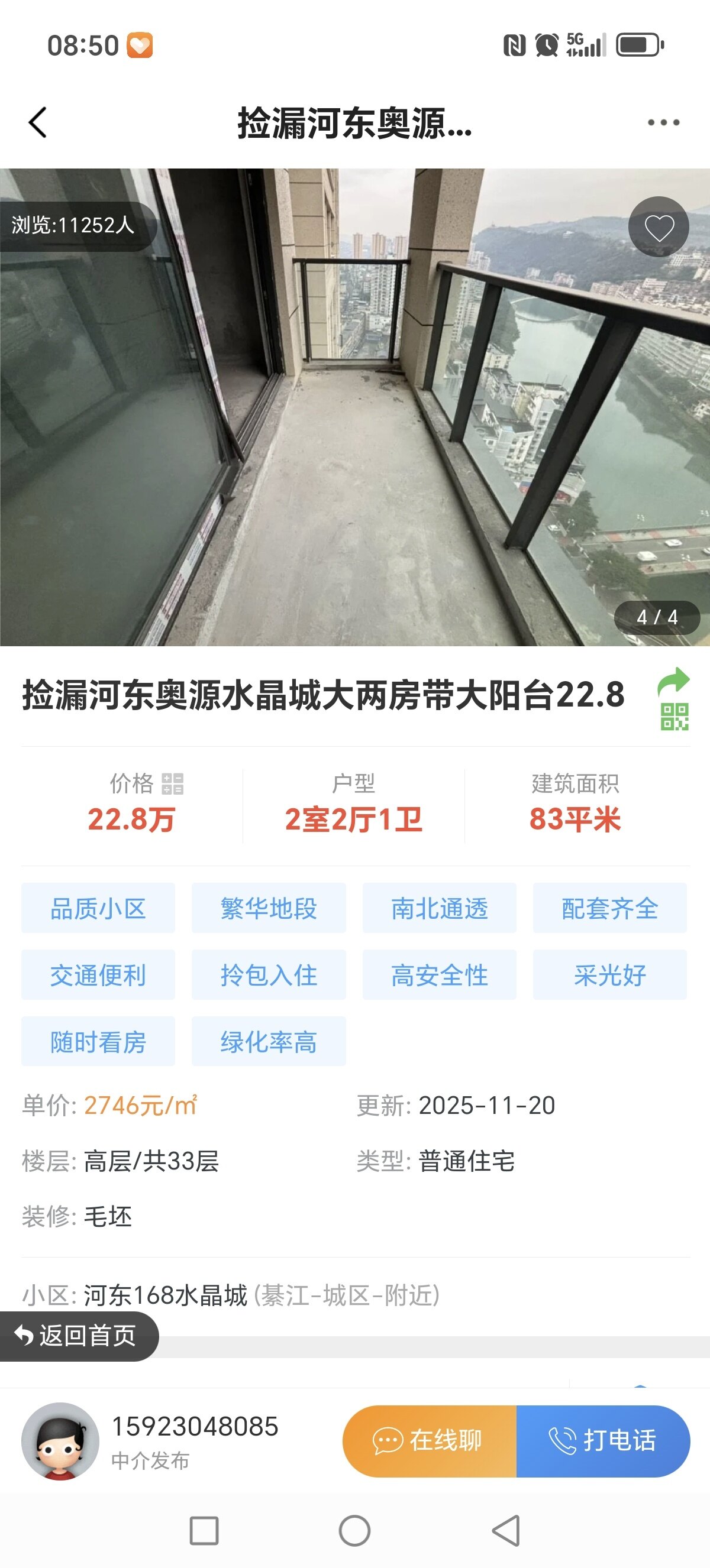
Task: Tap the system home button
Action: click(354, 1530)
